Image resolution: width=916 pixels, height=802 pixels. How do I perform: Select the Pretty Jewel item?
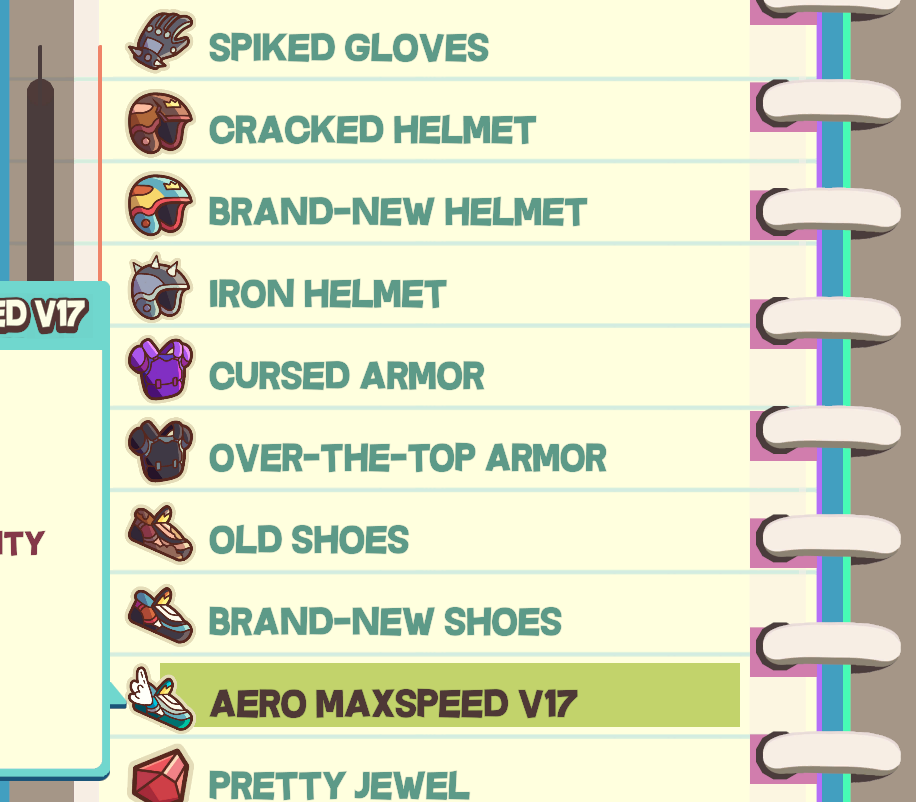click(x=338, y=783)
